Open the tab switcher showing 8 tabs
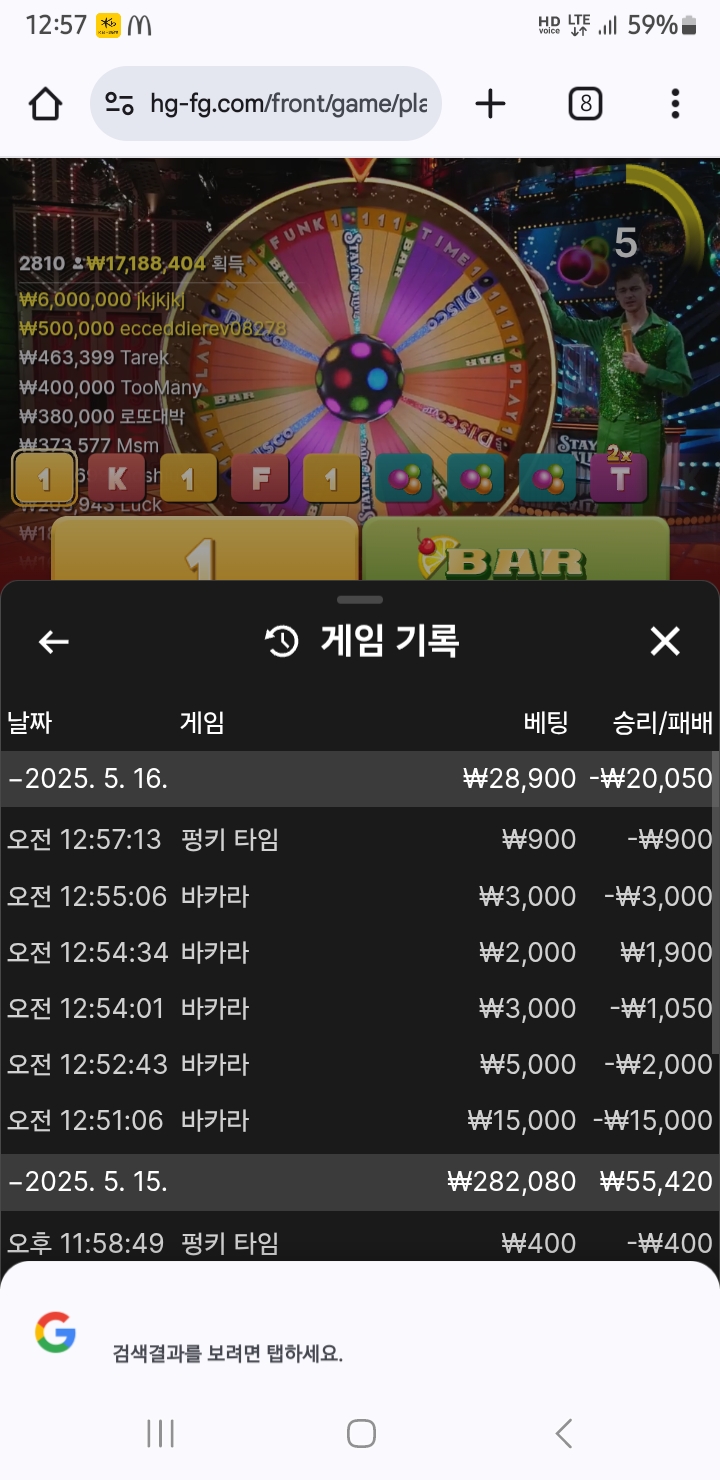The height and width of the screenshot is (1480, 720). click(x=585, y=104)
